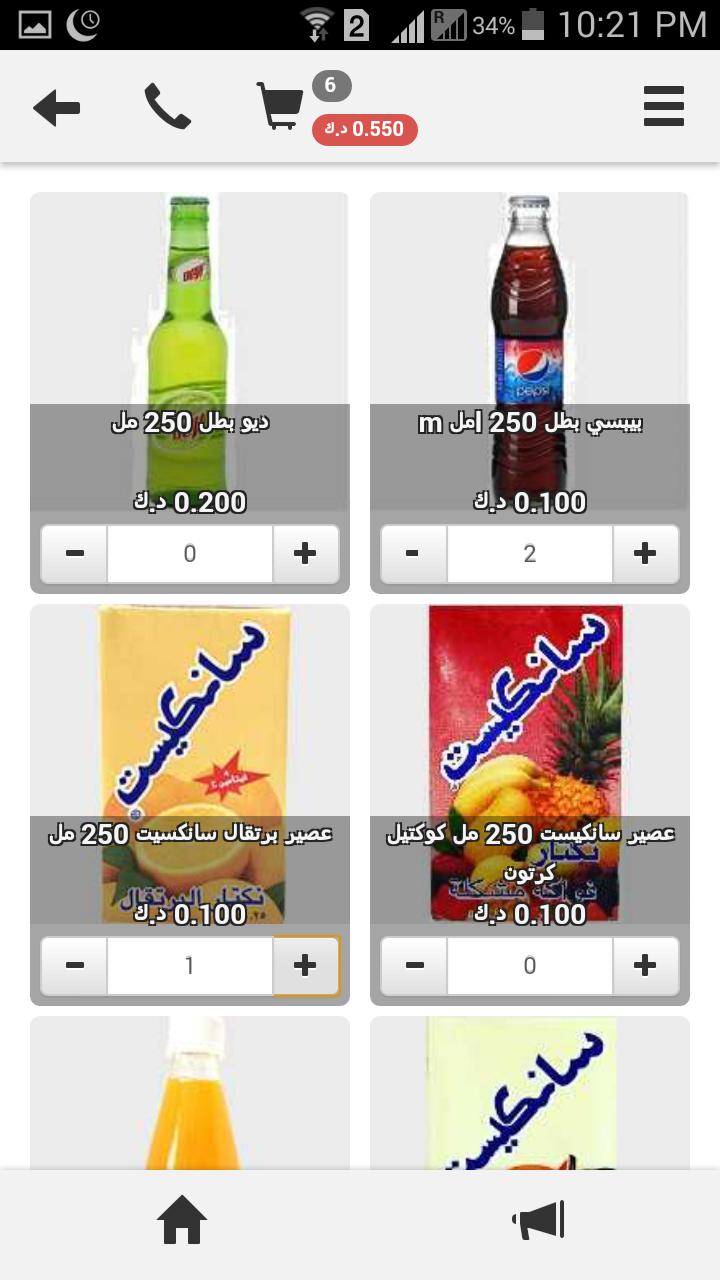Open the shopping cart
Viewport: 720px width, 1280px height.
click(x=281, y=106)
